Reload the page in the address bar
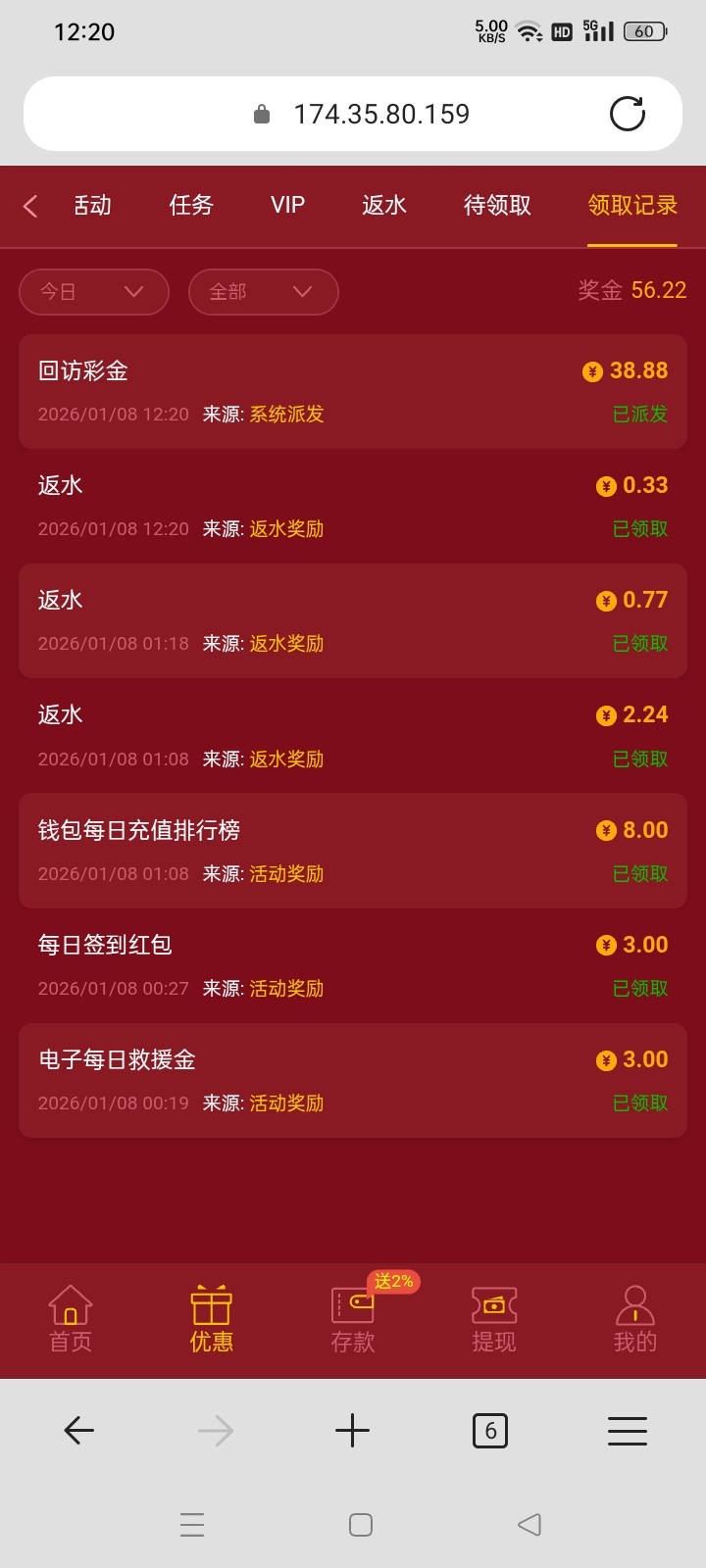This screenshot has width=706, height=1568. (x=628, y=114)
